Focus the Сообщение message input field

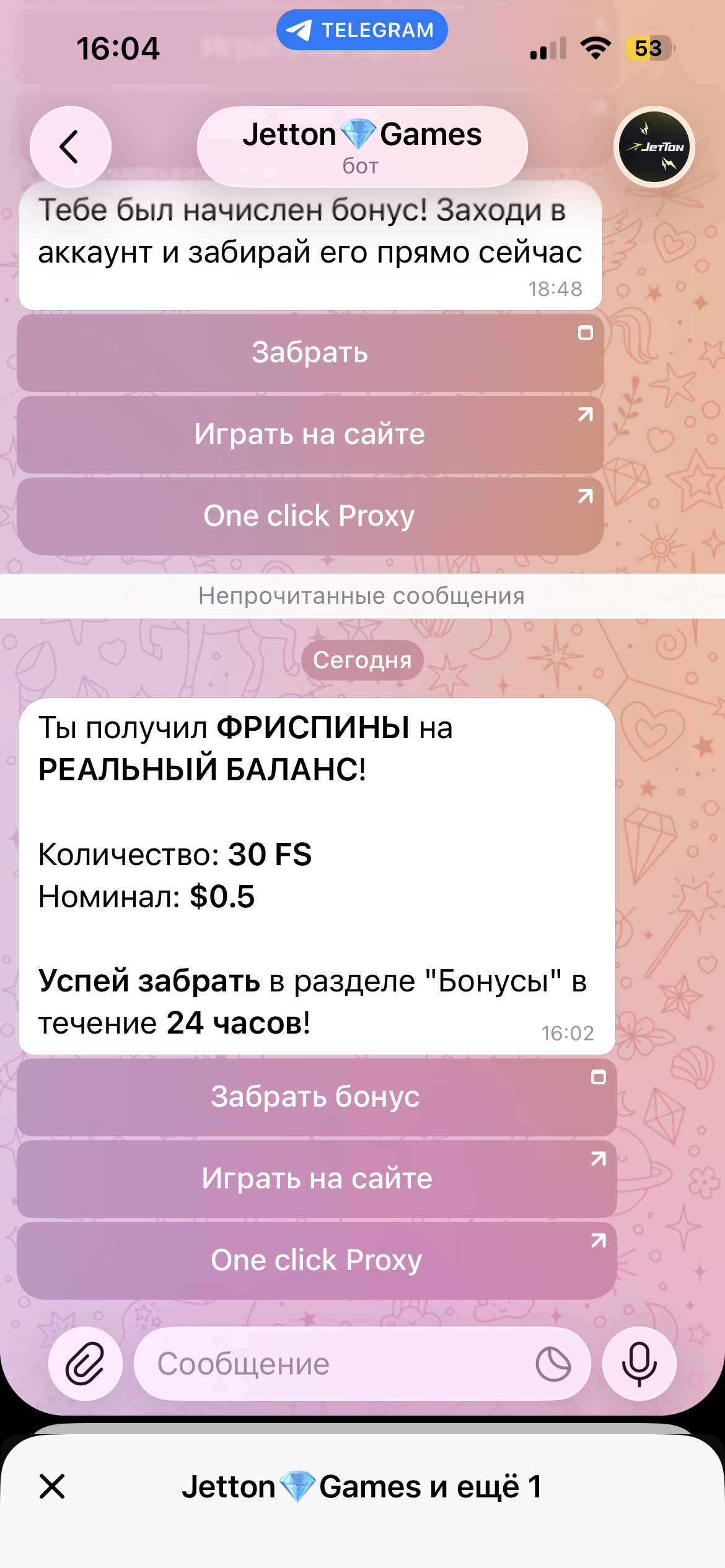tap(335, 1364)
